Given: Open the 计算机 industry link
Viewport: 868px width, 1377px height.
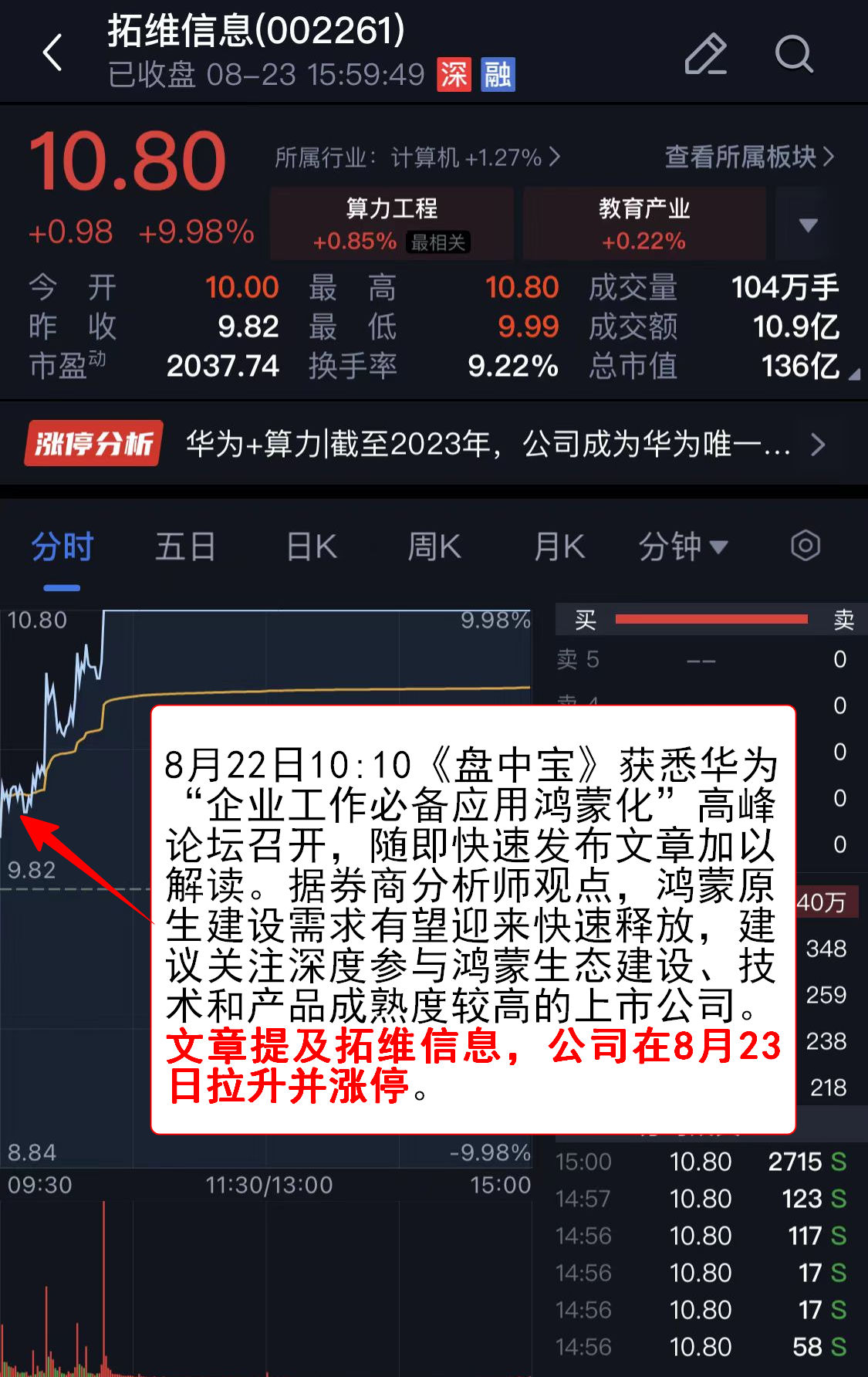Looking at the screenshot, I should coord(417,158).
